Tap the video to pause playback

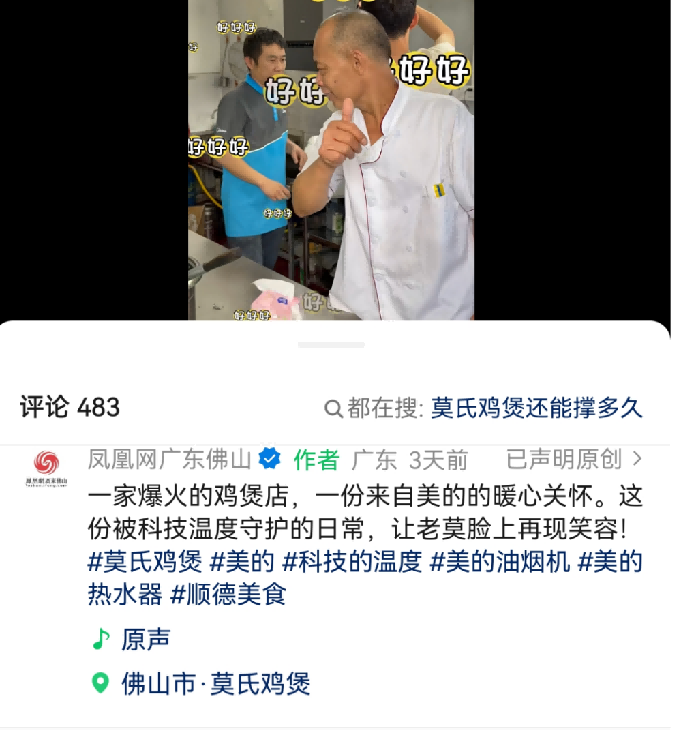coord(331,160)
